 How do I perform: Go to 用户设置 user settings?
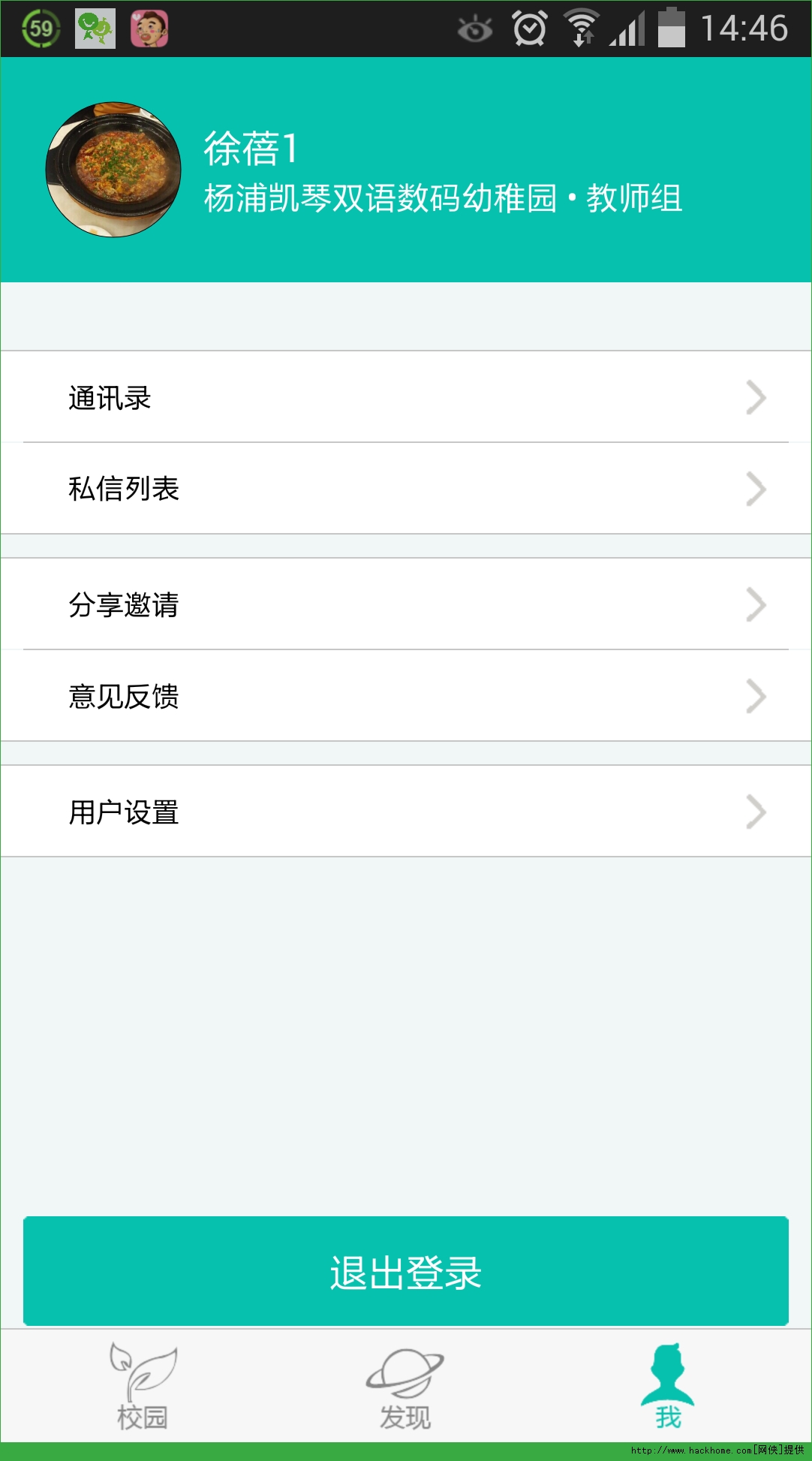click(x=405, y=812)
